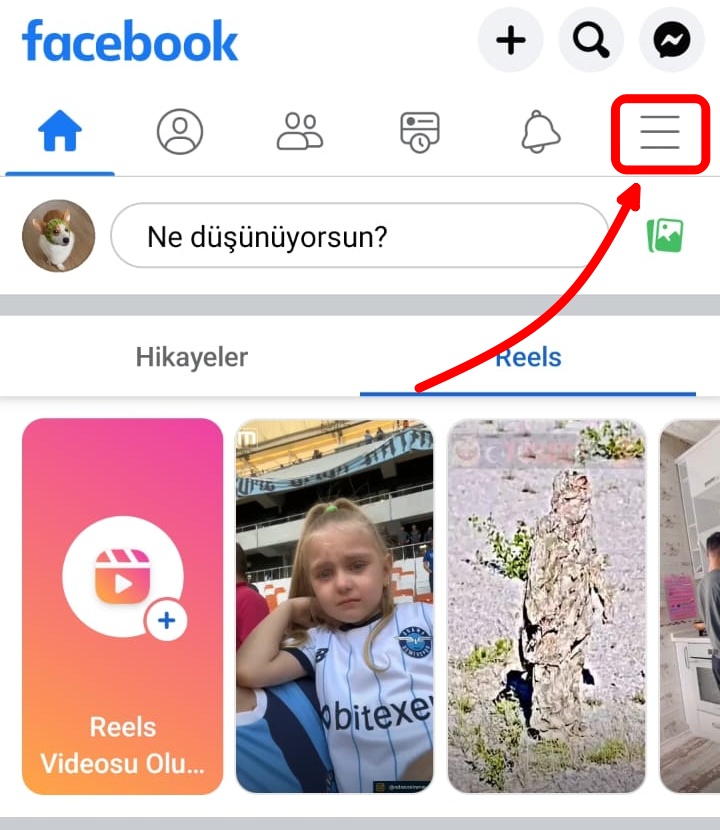Image resolution: width=720 pixels, height=830 pixels.
Task: Open Facebook search
Action: (x=591, y=40)
